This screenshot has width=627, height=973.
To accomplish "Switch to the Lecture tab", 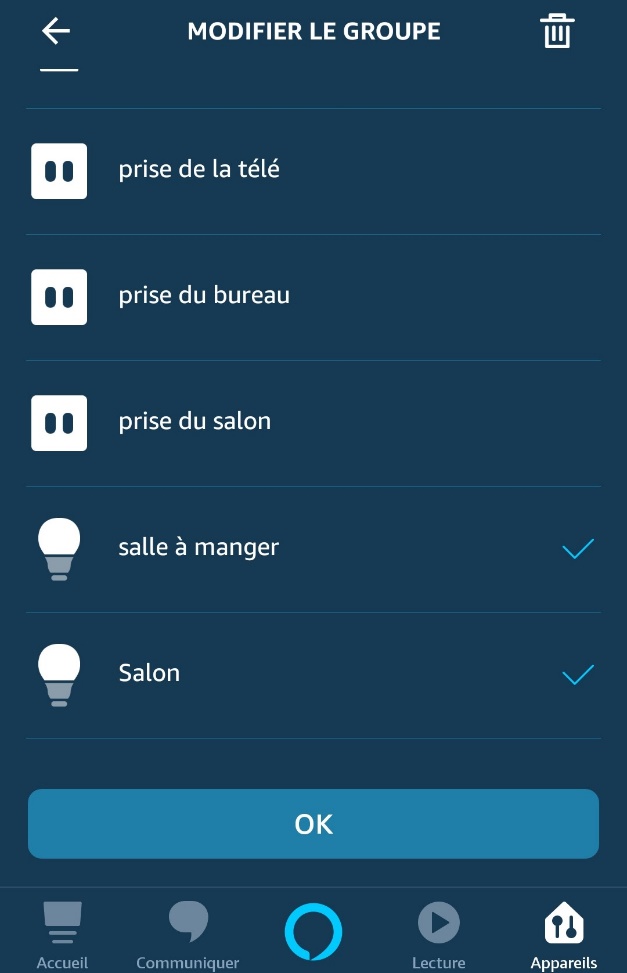I will click(x=438, y=934).
